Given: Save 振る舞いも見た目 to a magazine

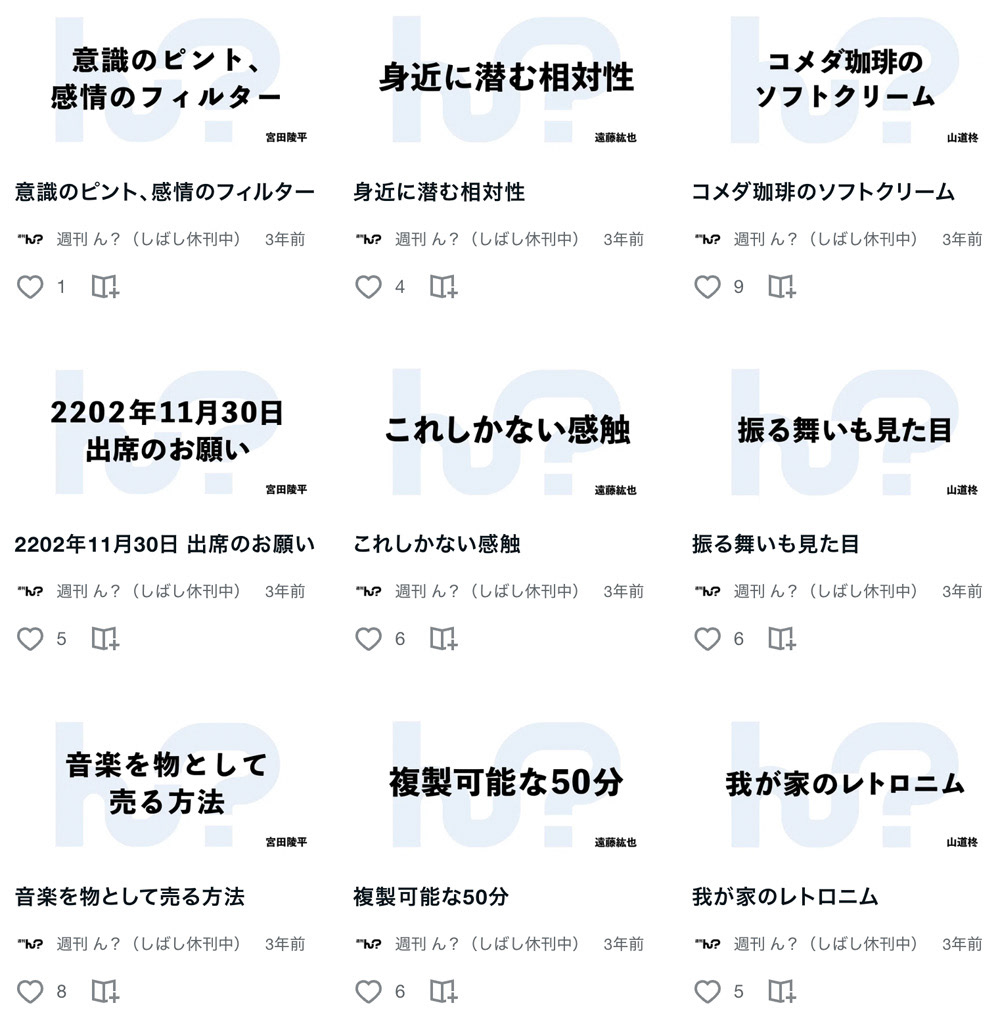Looking at the screenshot, I should tap(782, 639).
